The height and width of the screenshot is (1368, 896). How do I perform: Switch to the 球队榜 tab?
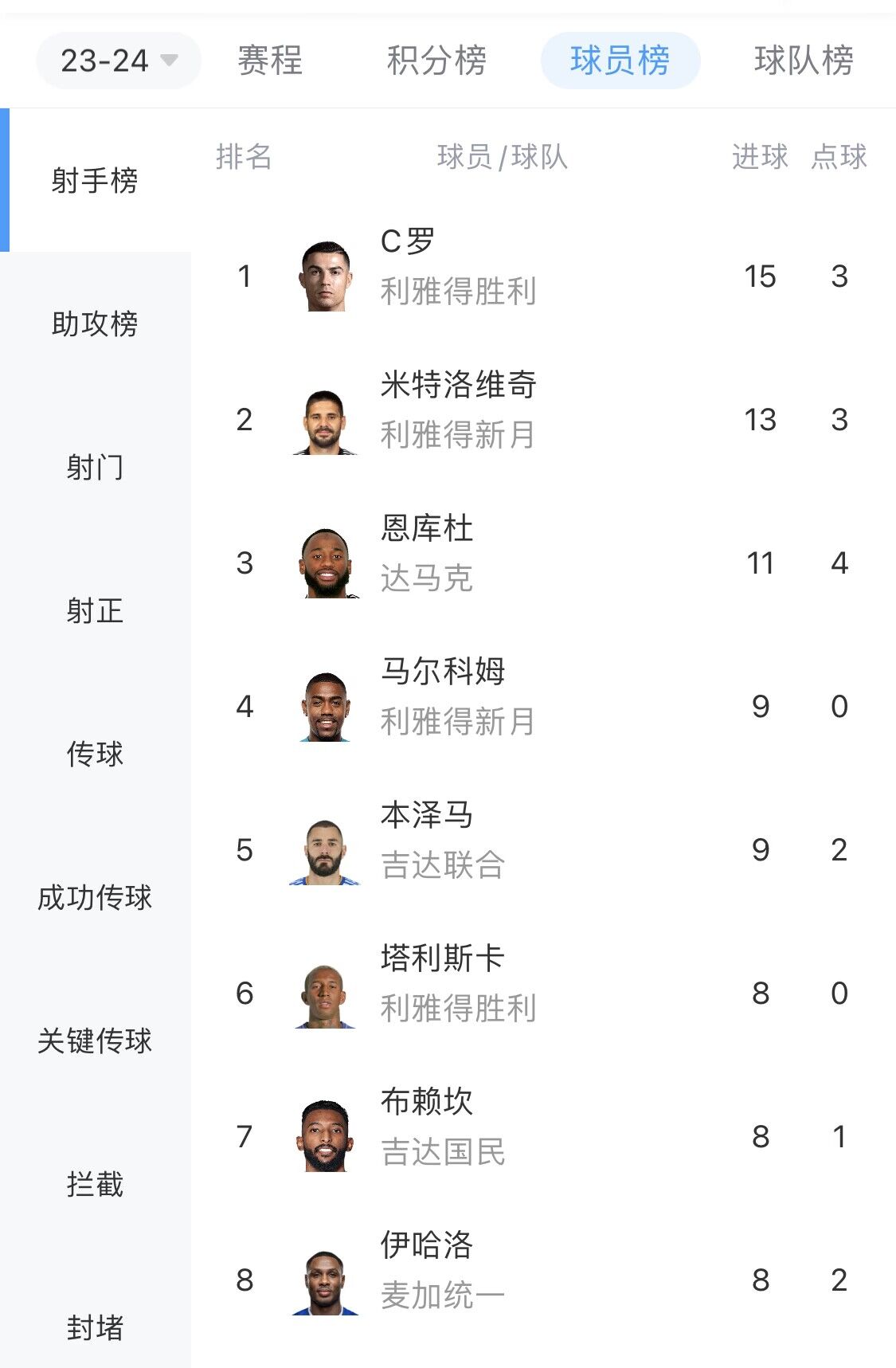click(803, 61)
